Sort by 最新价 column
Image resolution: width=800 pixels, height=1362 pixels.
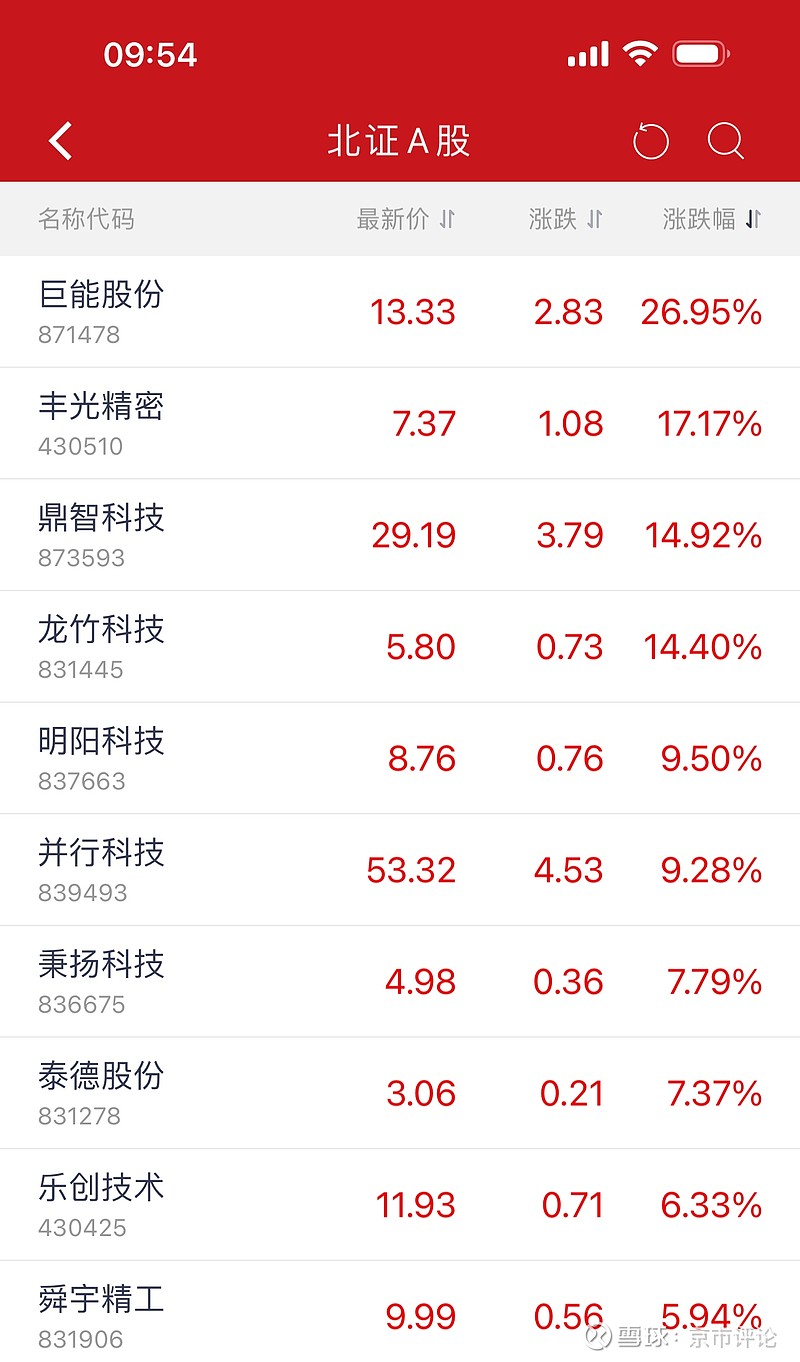[x=406, y=219]
